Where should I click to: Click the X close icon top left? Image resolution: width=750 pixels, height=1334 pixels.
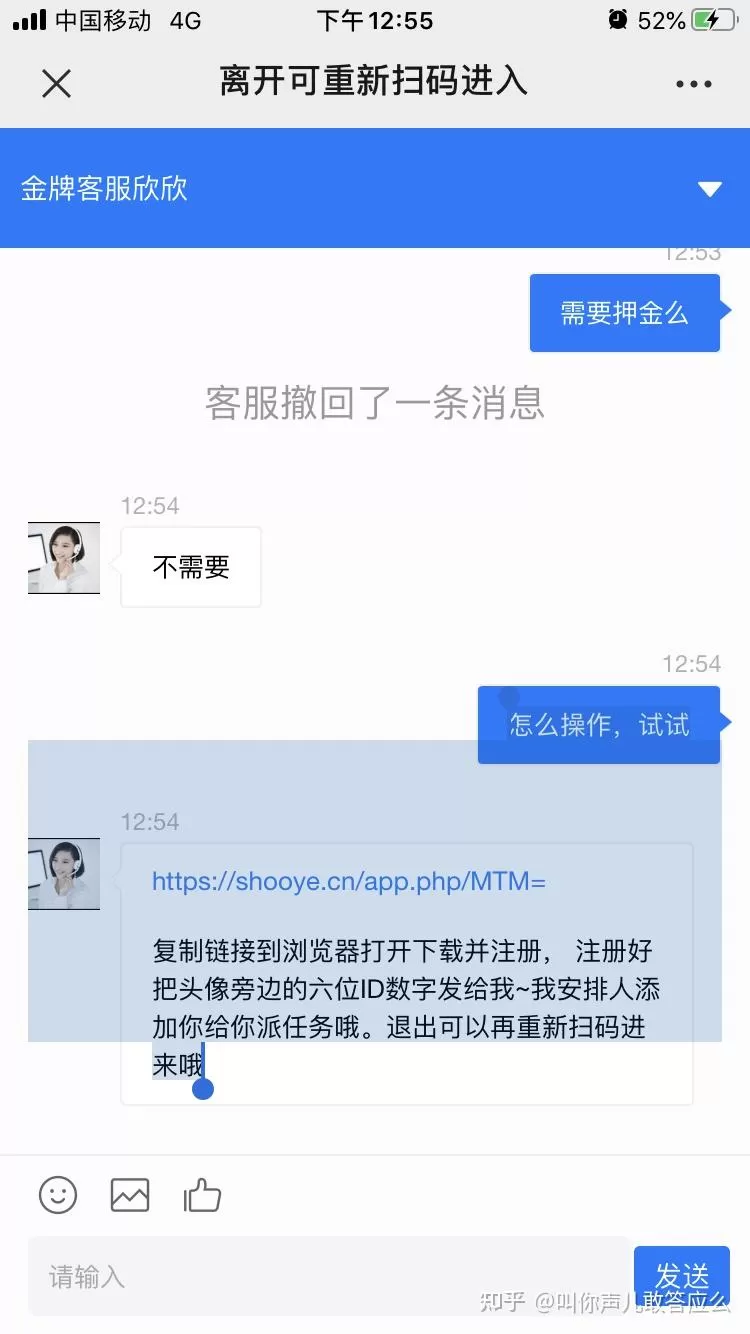56,83
